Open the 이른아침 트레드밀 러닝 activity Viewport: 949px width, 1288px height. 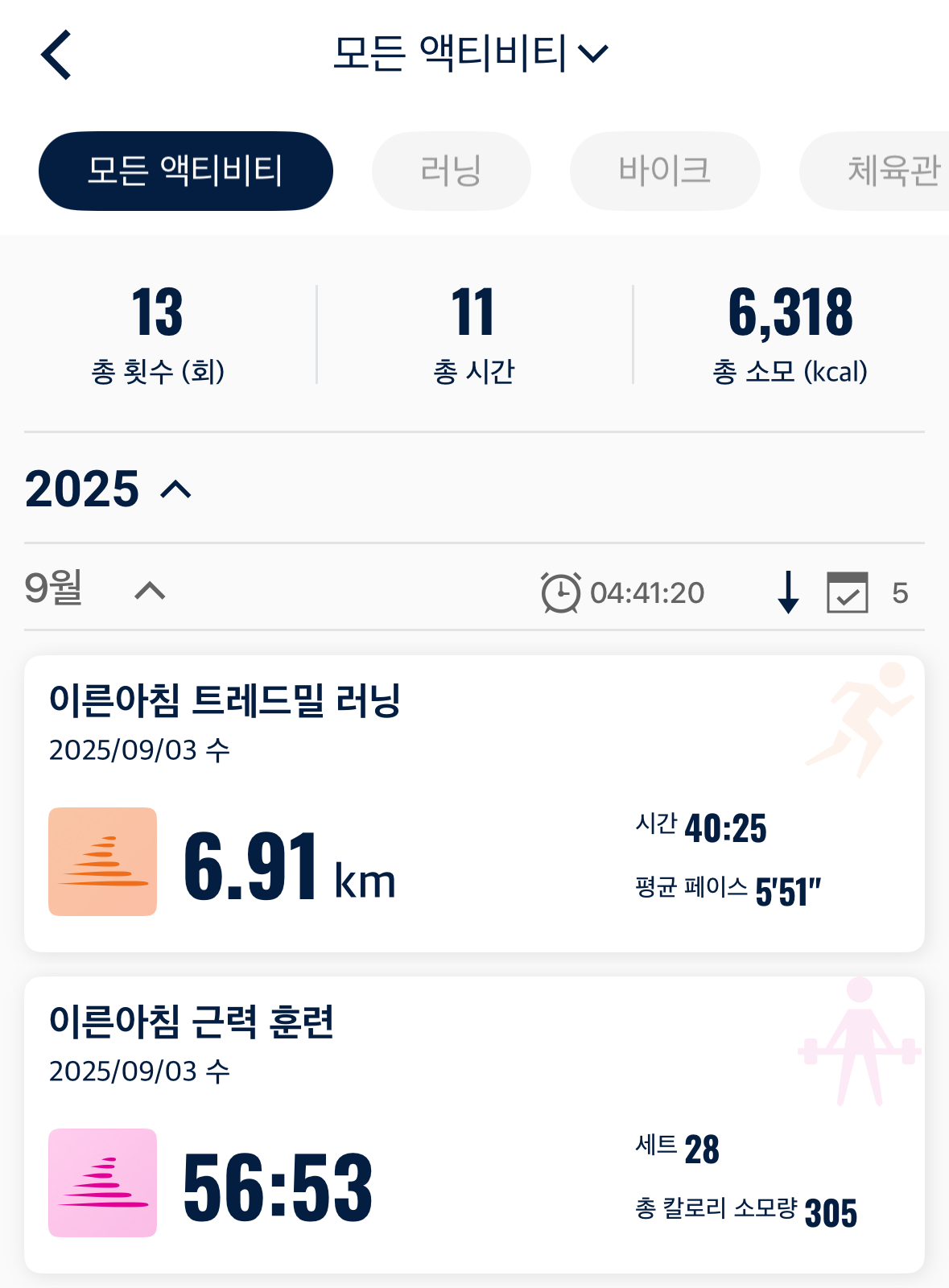474,803
